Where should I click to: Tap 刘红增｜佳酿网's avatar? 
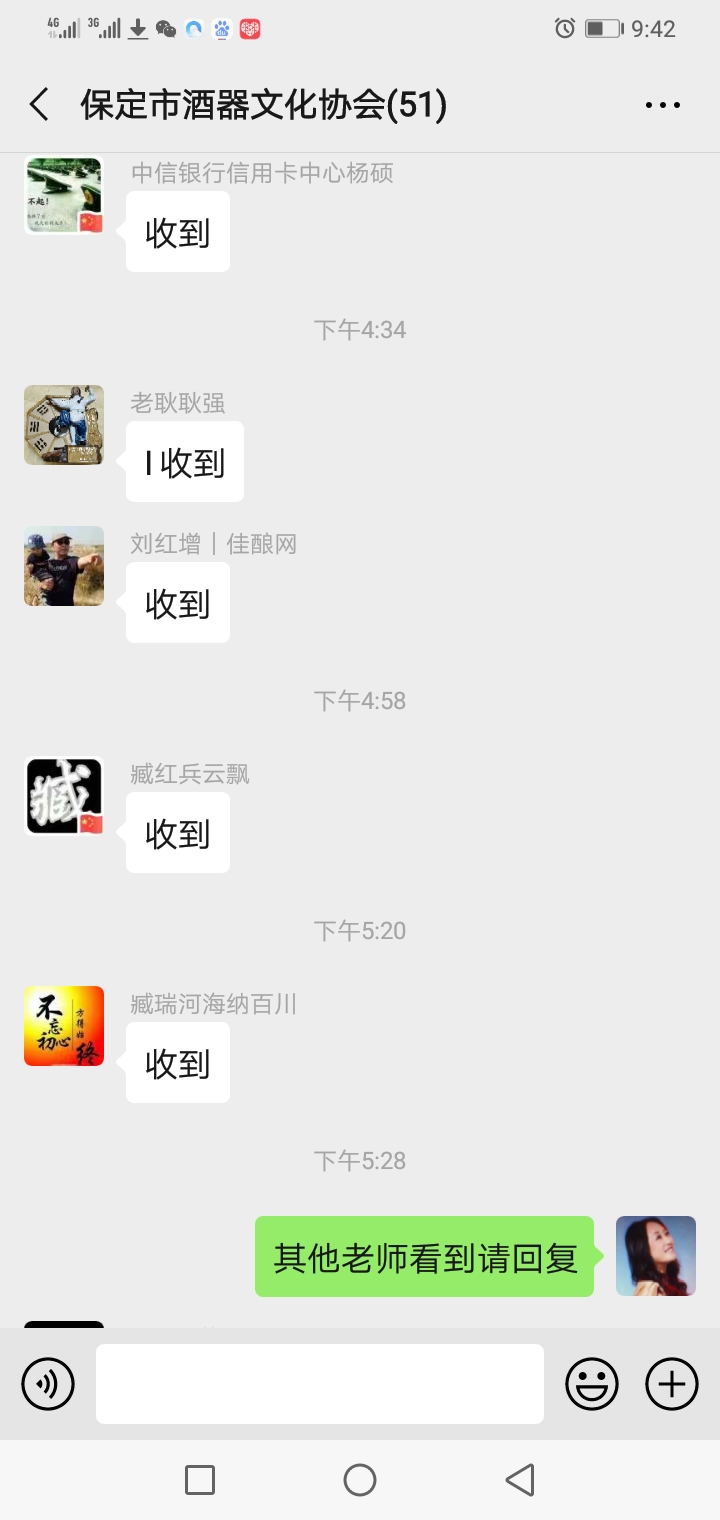(x=64, y=566)
